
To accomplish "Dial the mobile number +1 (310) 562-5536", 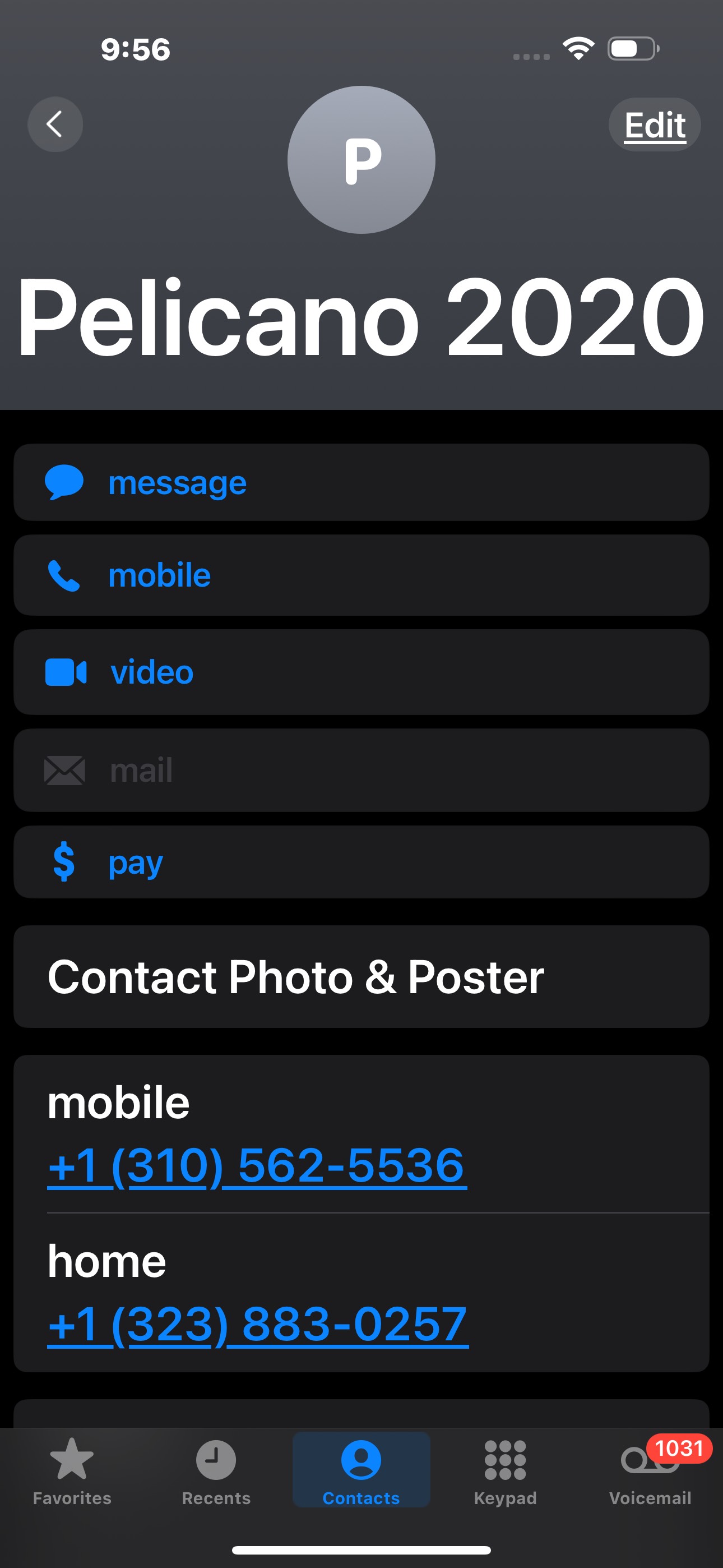I will click(257, 1165).
